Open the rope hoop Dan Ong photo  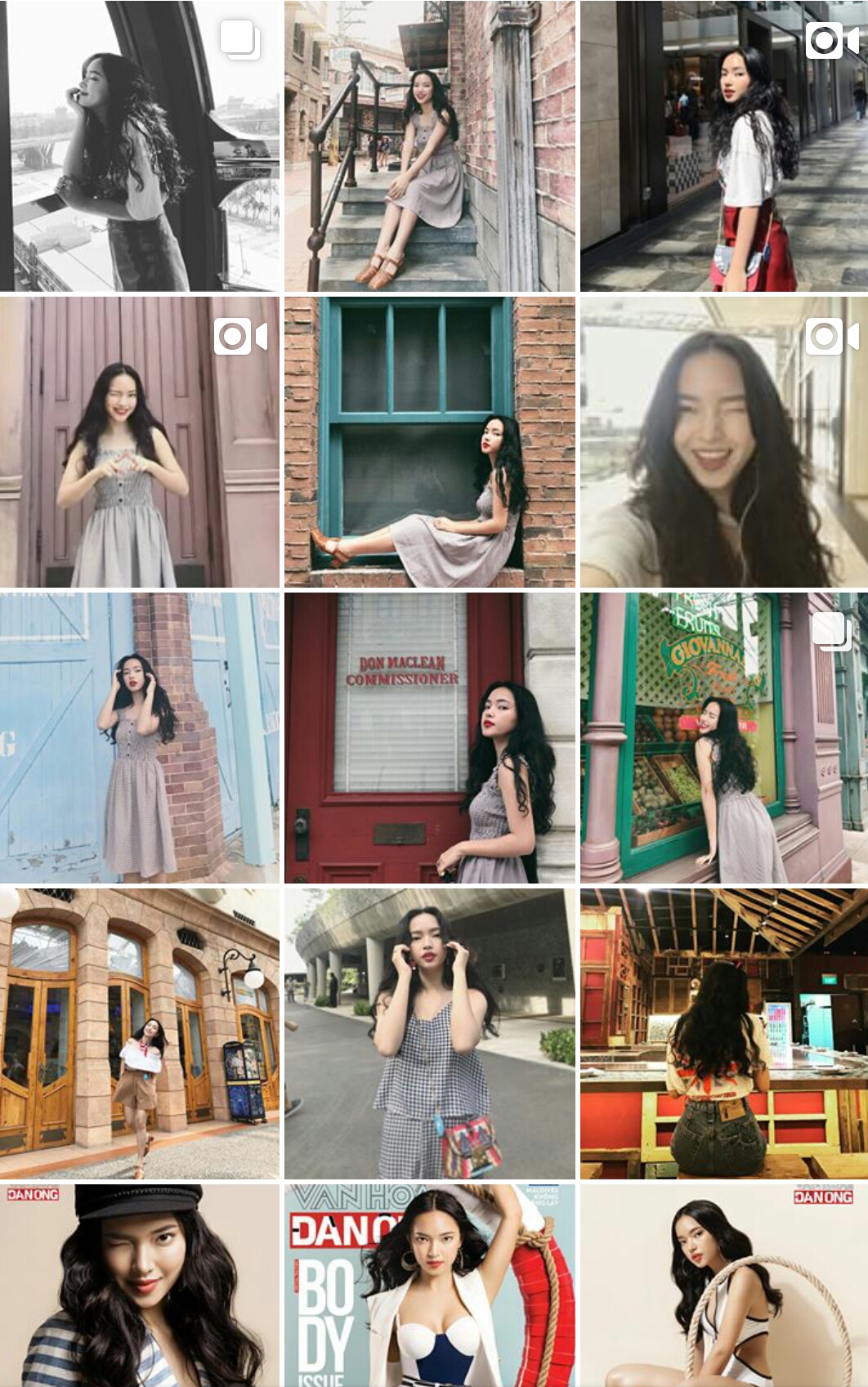[723, 1285]
